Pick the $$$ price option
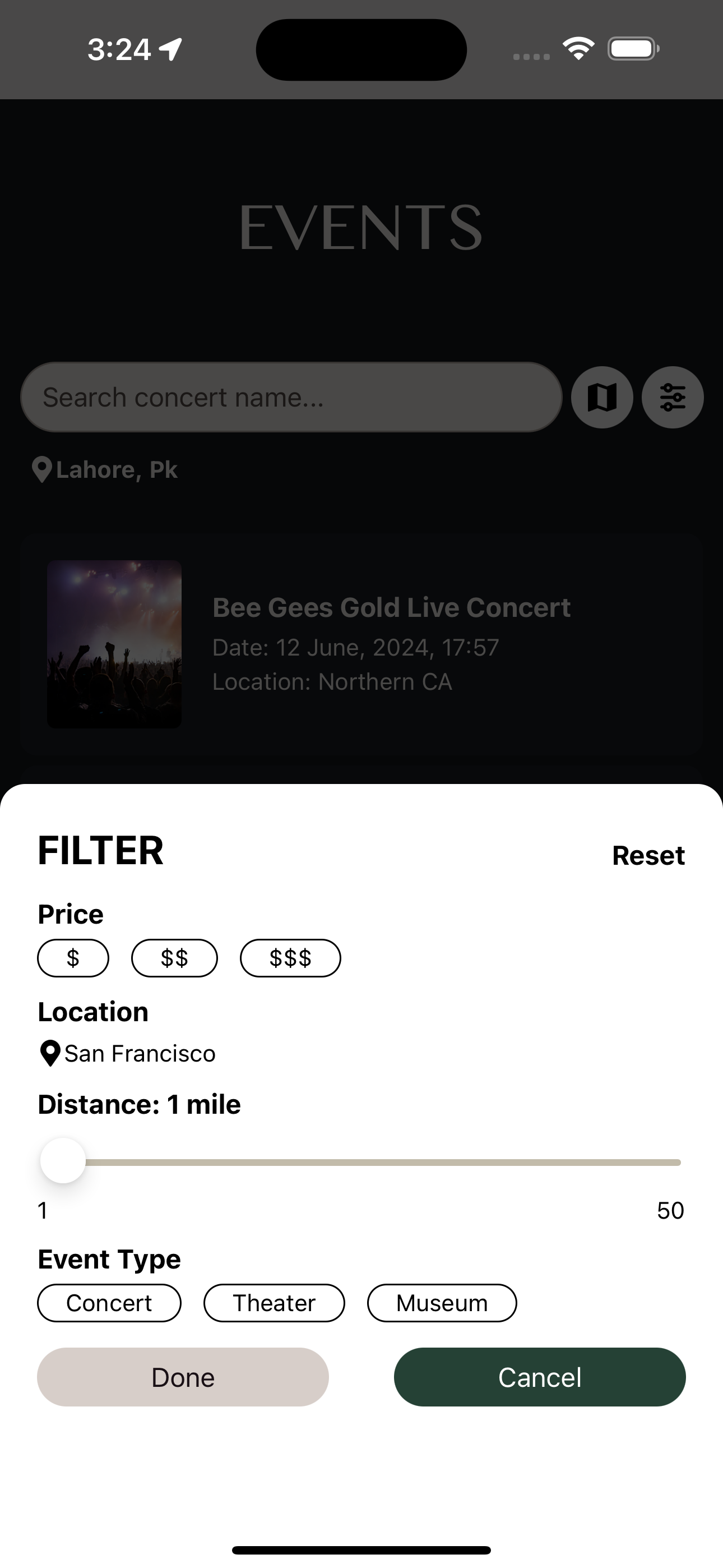The image size is (723, 1568). click(290, 958)
